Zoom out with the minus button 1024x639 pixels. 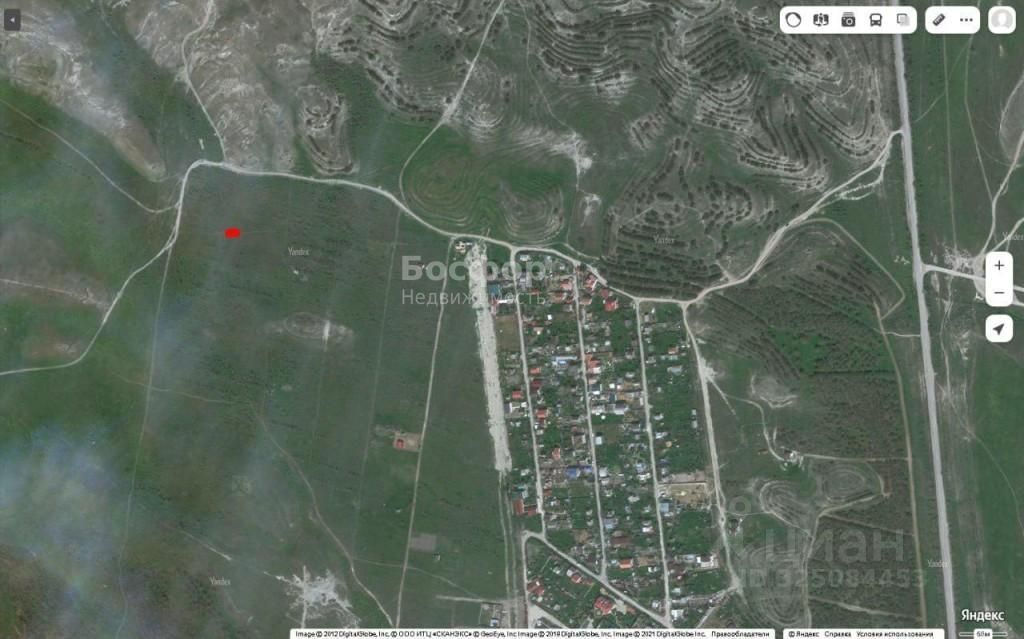click(x=999, y=293)
